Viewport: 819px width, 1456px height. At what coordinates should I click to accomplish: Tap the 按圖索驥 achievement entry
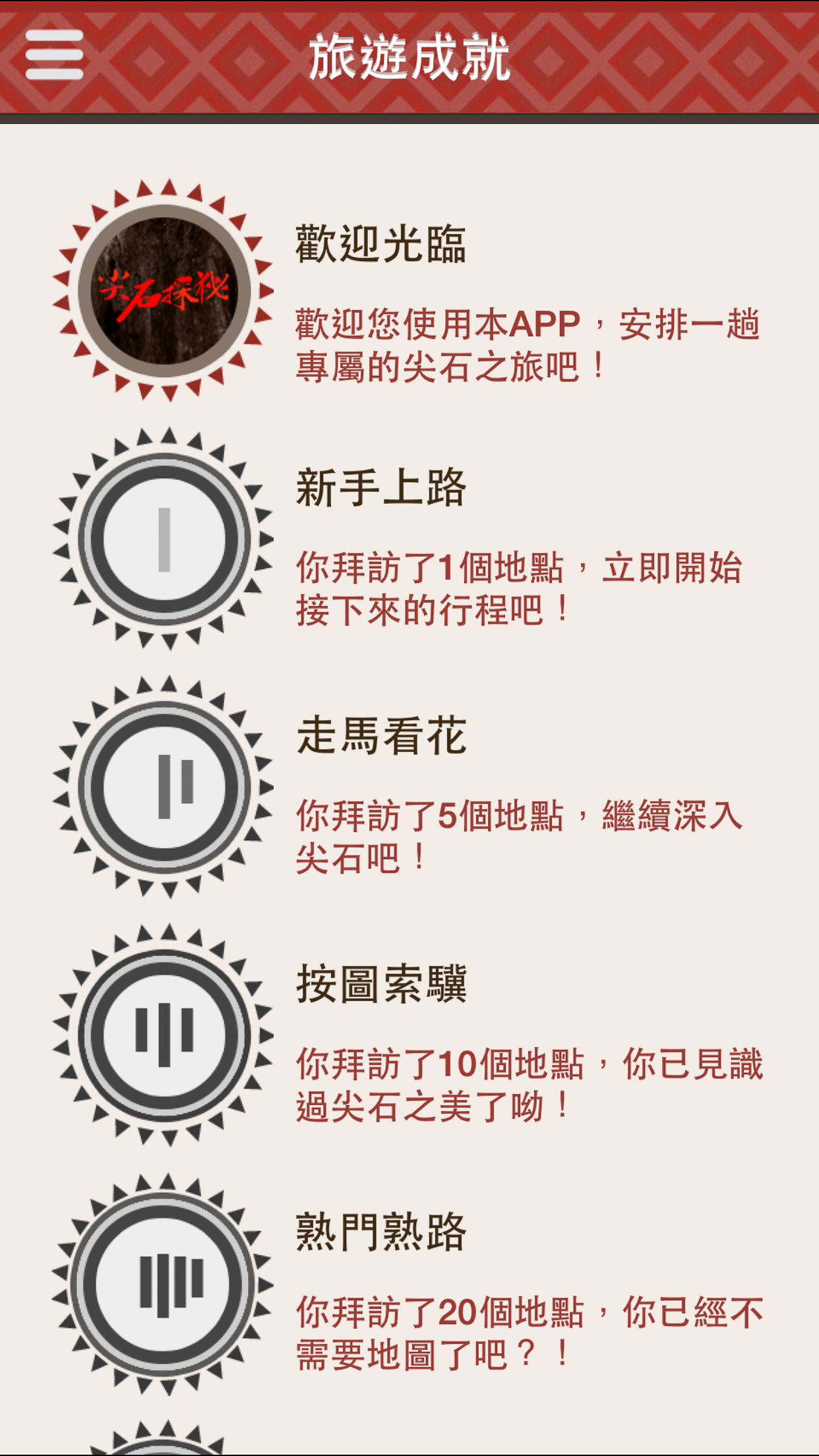[409, 1035]
